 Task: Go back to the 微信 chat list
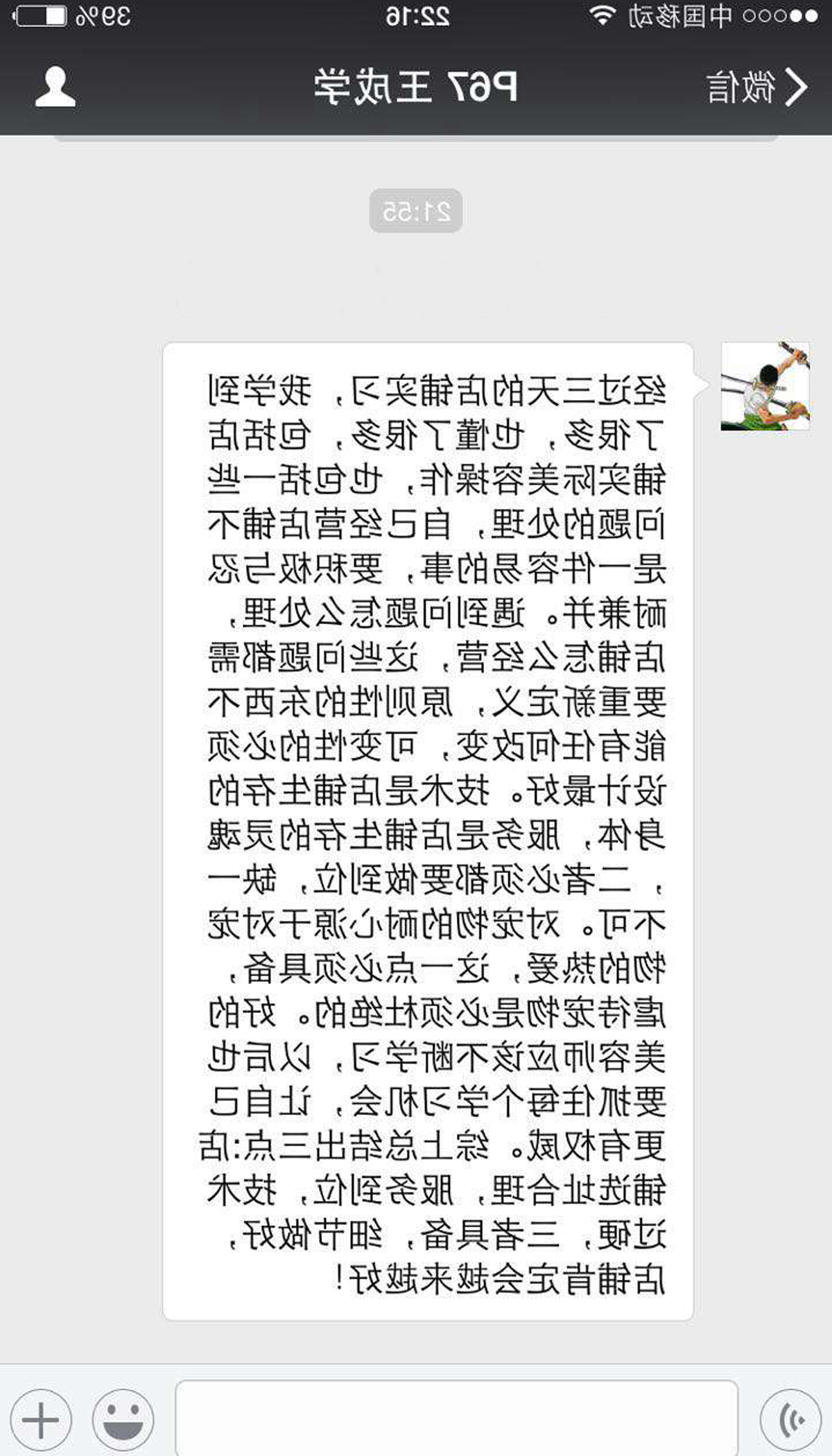[757, 88]
